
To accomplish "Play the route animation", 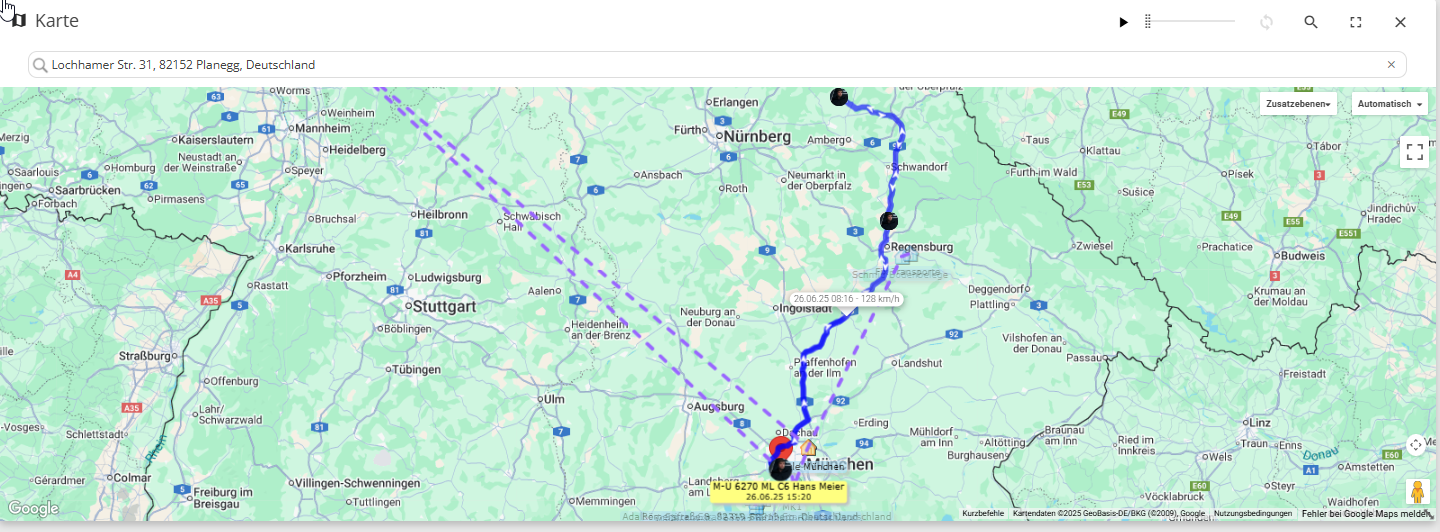I will point(1123,22).
